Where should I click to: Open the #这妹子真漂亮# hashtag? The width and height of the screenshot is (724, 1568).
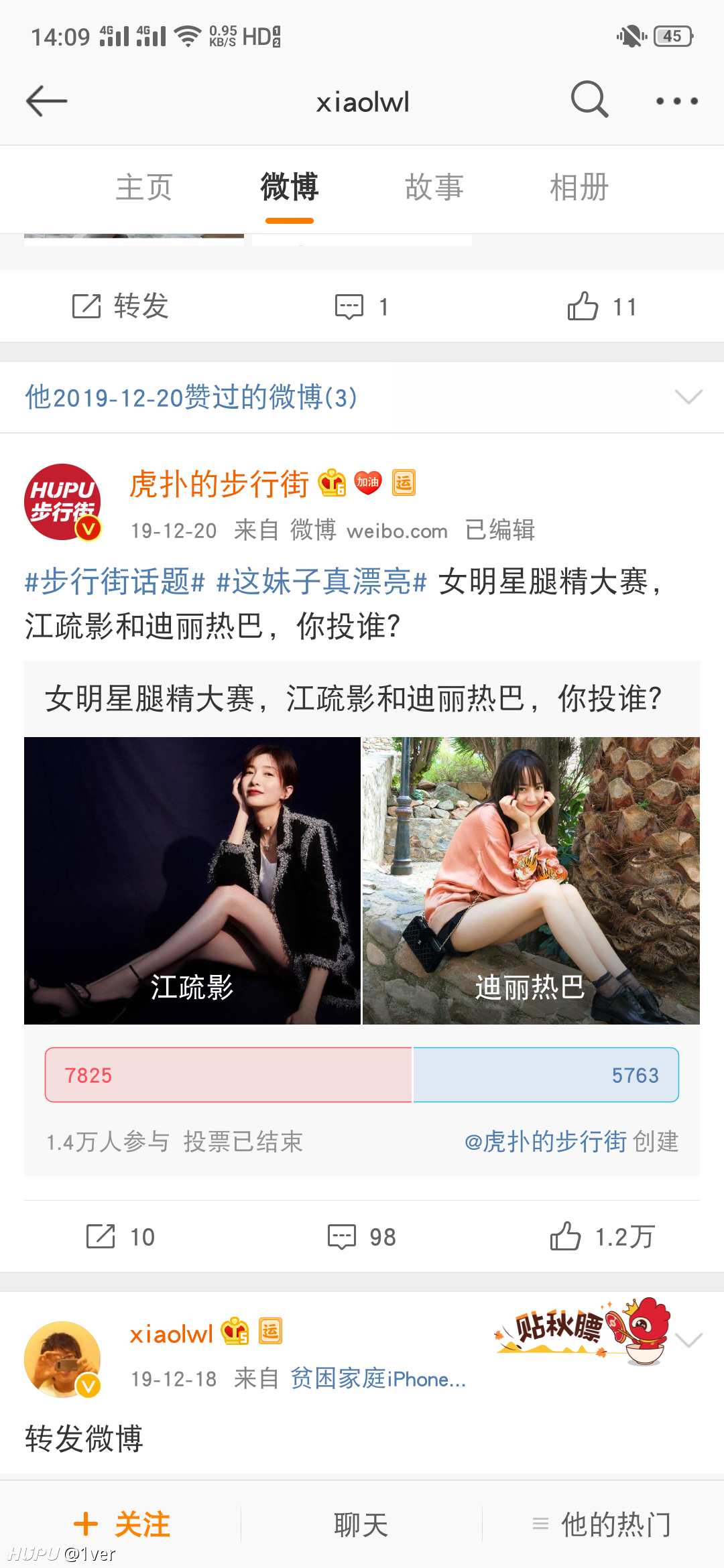(x=322, y=581)
